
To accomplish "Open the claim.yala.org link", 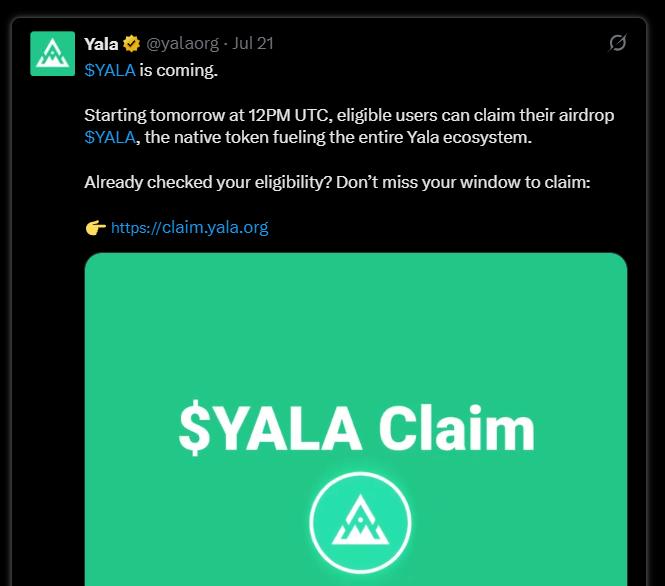I will click(x=189, y=227).
